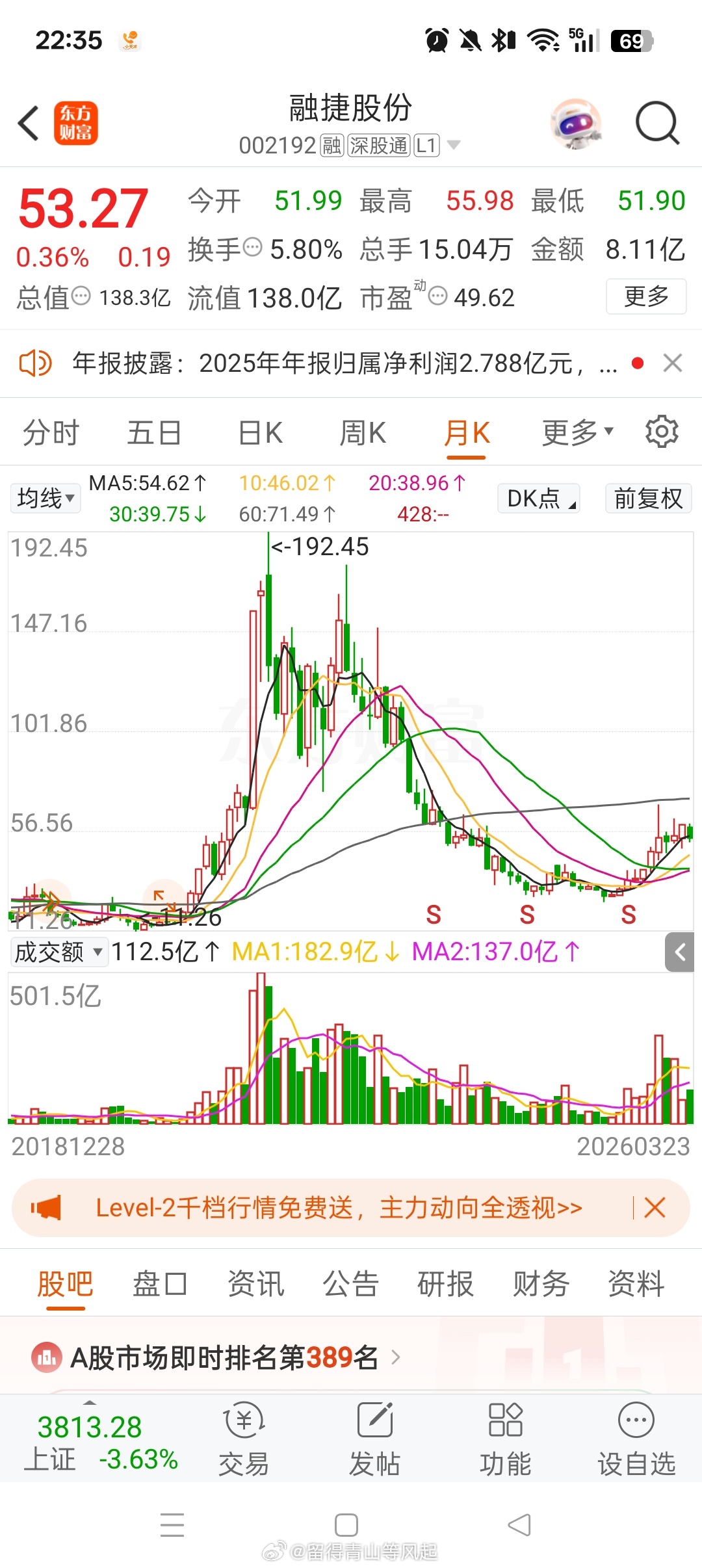Open chart settings via the gear icon

662,432
